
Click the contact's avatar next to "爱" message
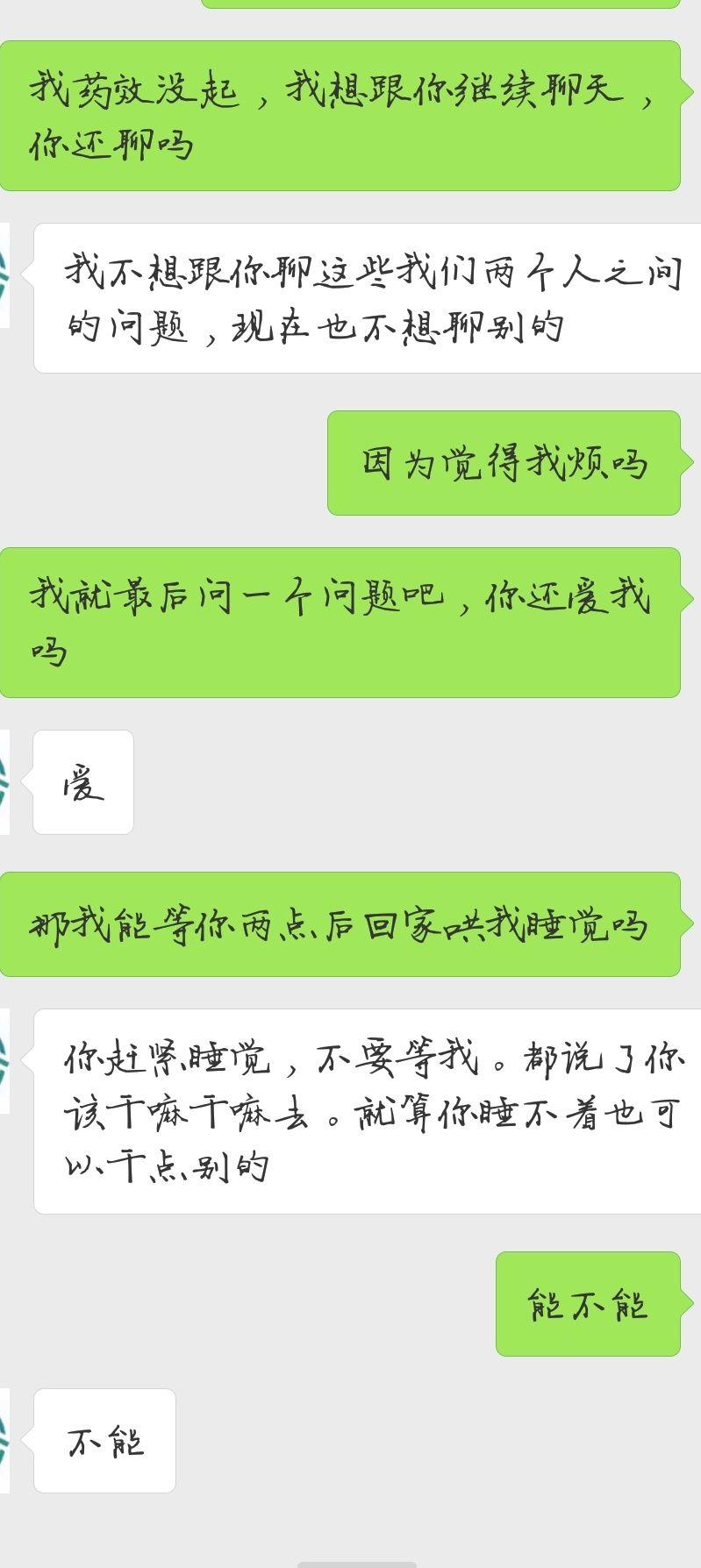(4, 780)
